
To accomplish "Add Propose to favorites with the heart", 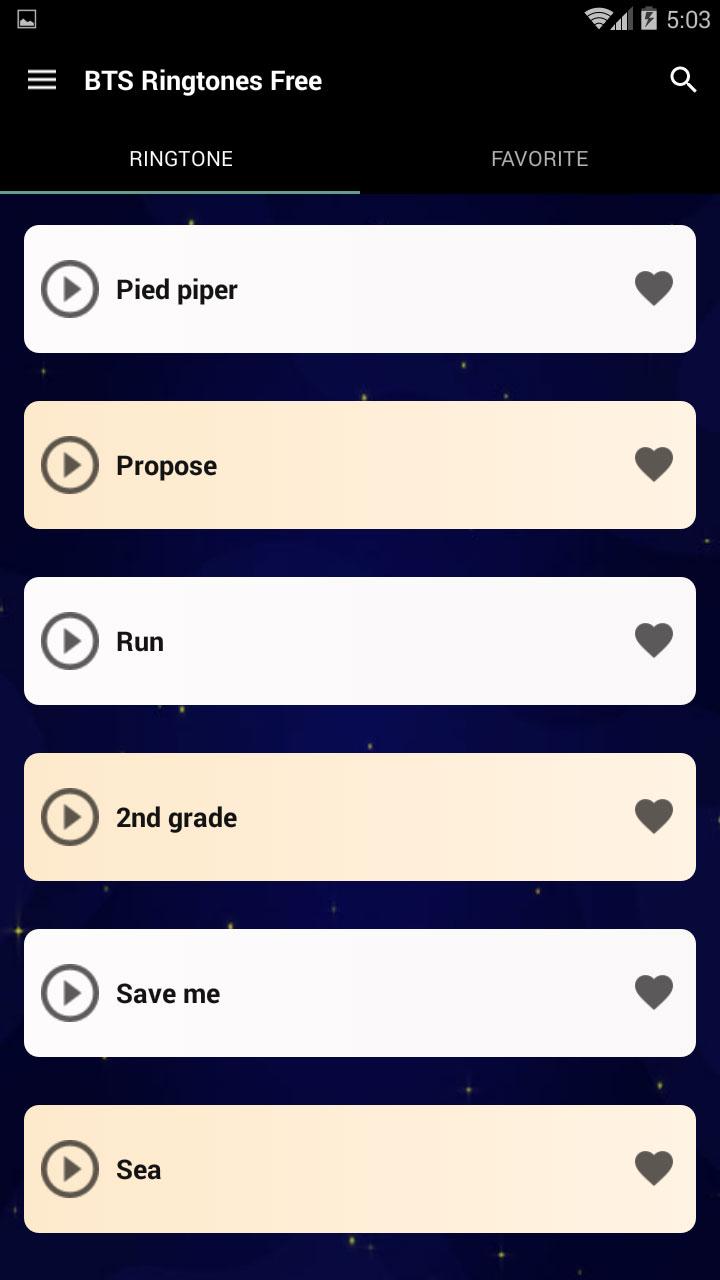I will (x=654, y=465).
